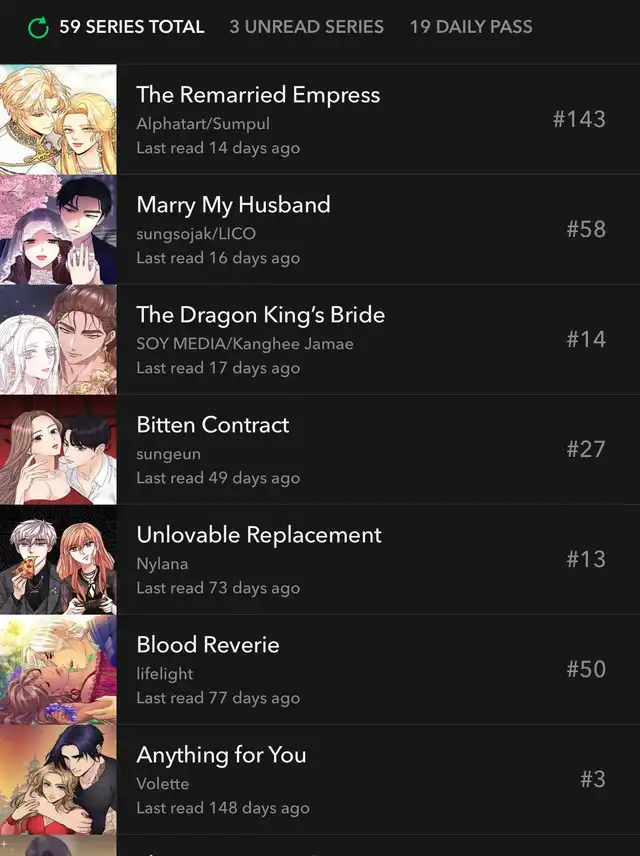640x856 pixels.
Task: Open Marry My Husband series
Action: point(233,206)
